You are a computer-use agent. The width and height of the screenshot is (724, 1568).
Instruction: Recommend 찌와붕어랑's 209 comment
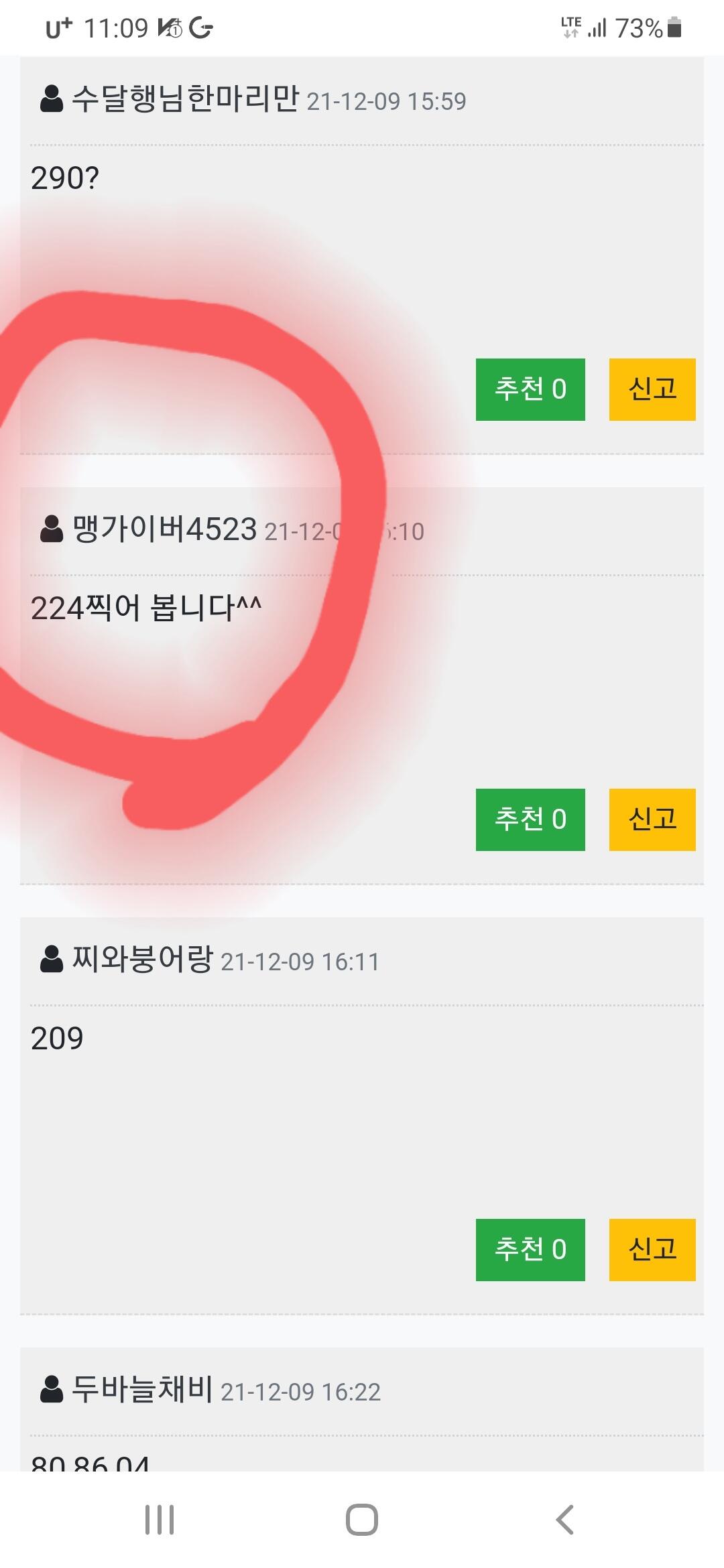click(x=530, y=1250)
